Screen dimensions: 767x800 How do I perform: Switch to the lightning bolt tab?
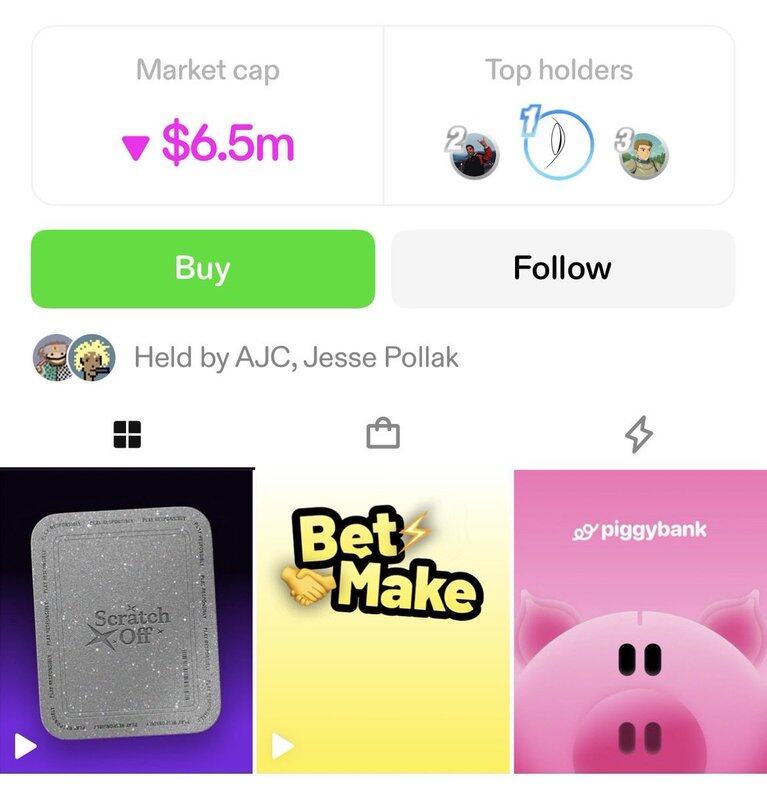click(639, 434)
